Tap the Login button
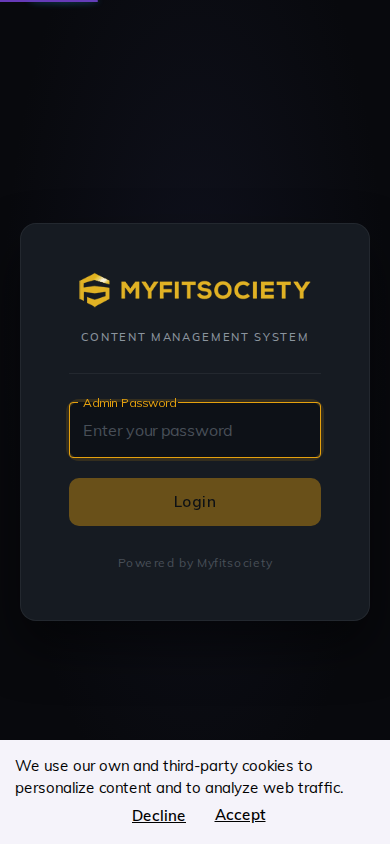Viewport: 390px width, 844px height. pyautogui.click(x=195, y=502)
